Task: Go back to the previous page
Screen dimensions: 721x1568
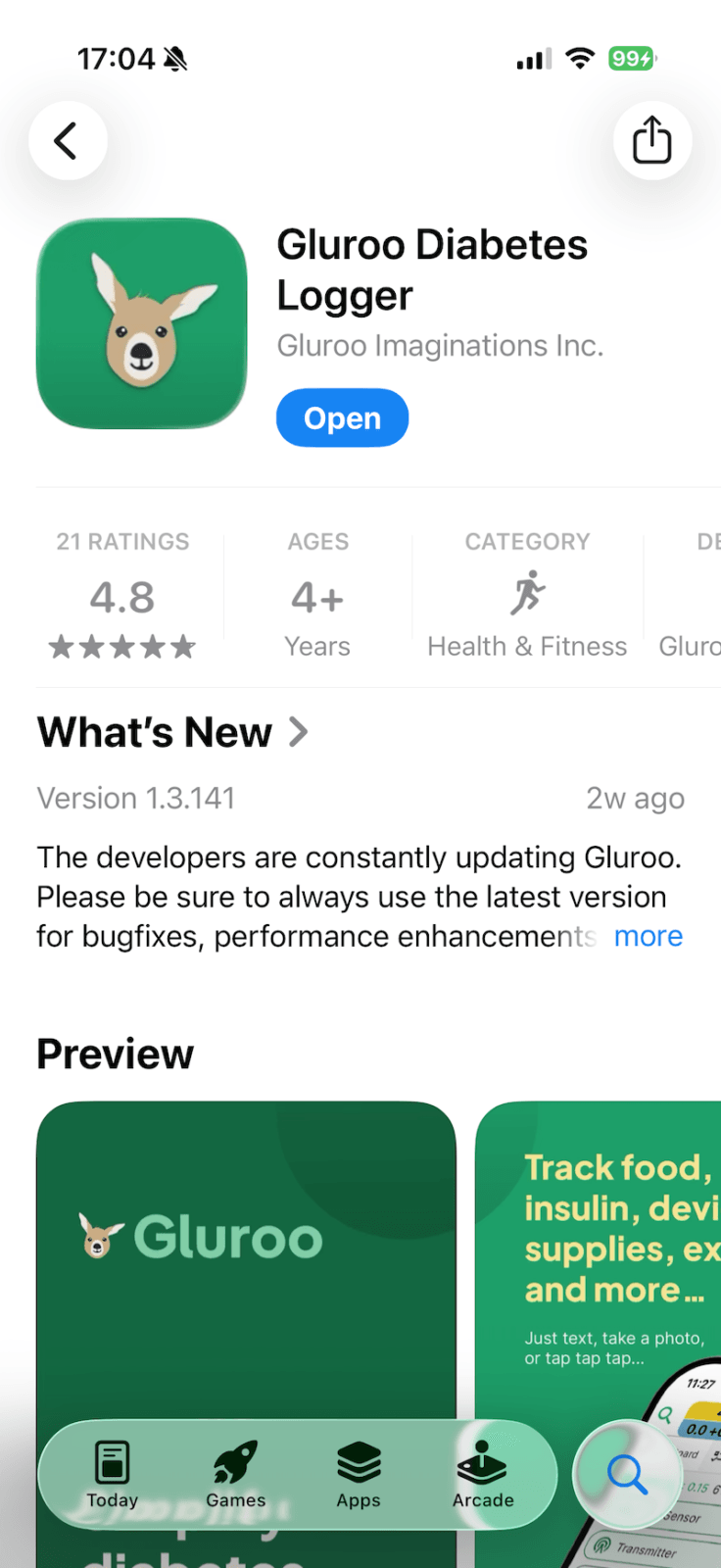Action: (67, 141)
